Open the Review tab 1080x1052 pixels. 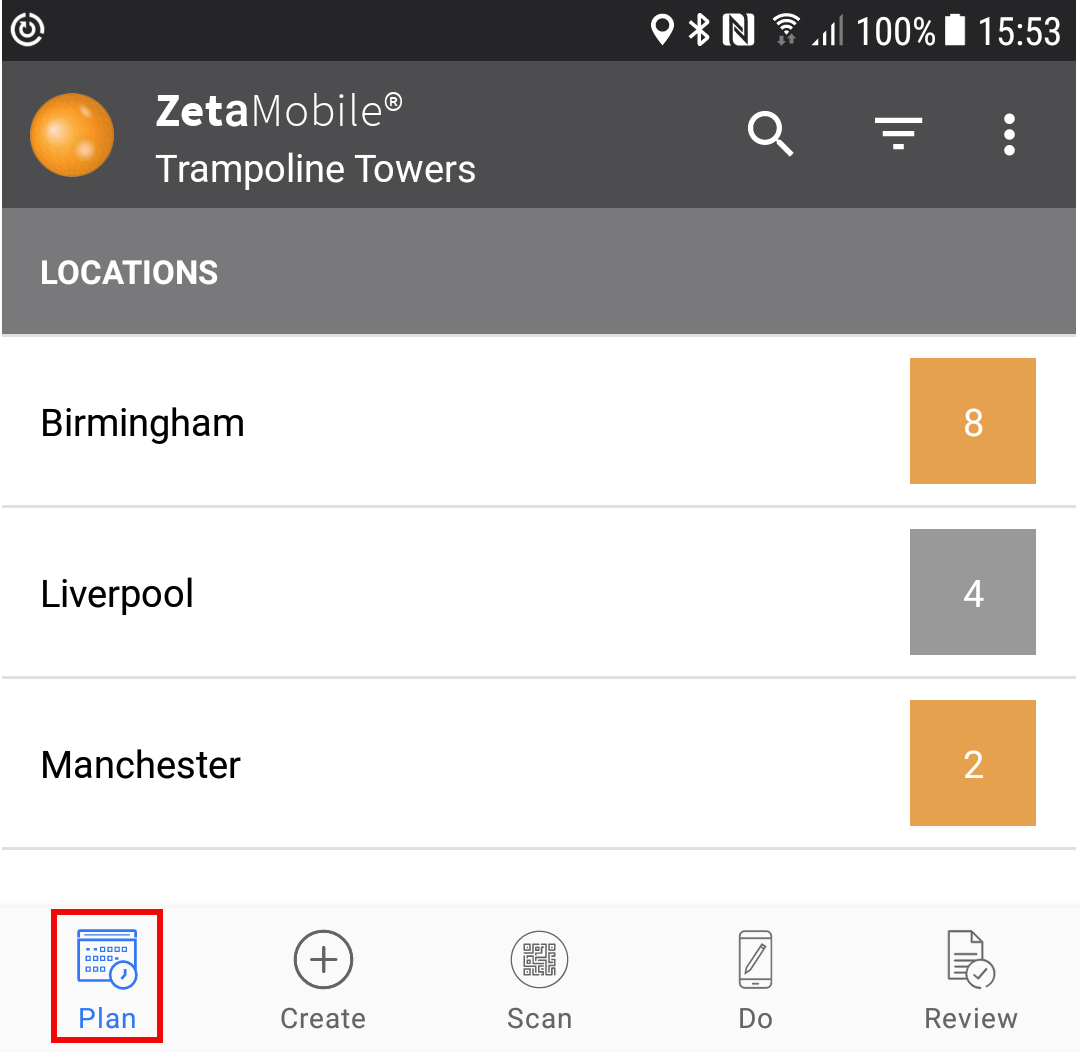970,978
